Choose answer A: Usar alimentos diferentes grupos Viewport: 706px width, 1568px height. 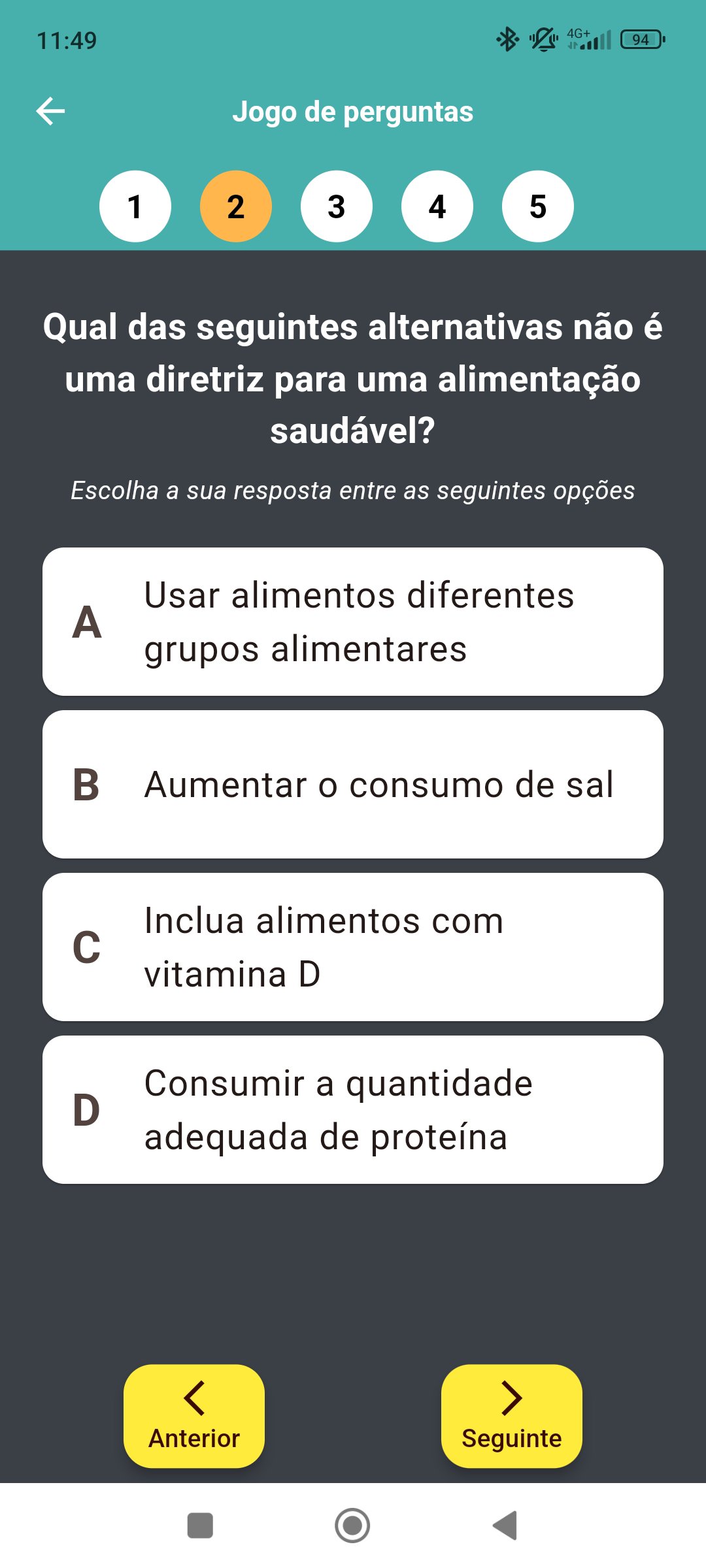353,622
